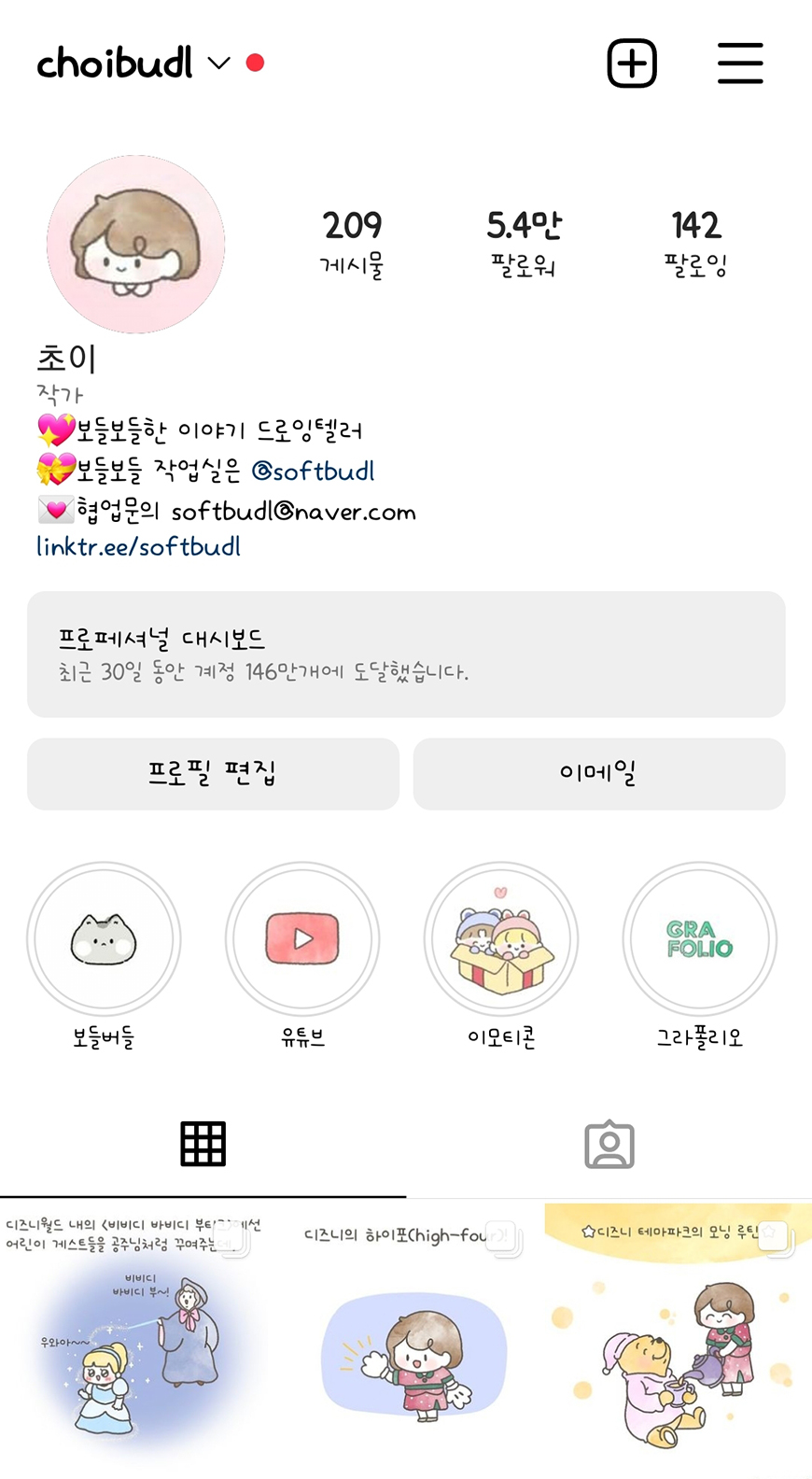The height and width of the screenshot is (1479, 812).
Task: View the 5.4만 팔로워 list
Action: pos(524,243)
